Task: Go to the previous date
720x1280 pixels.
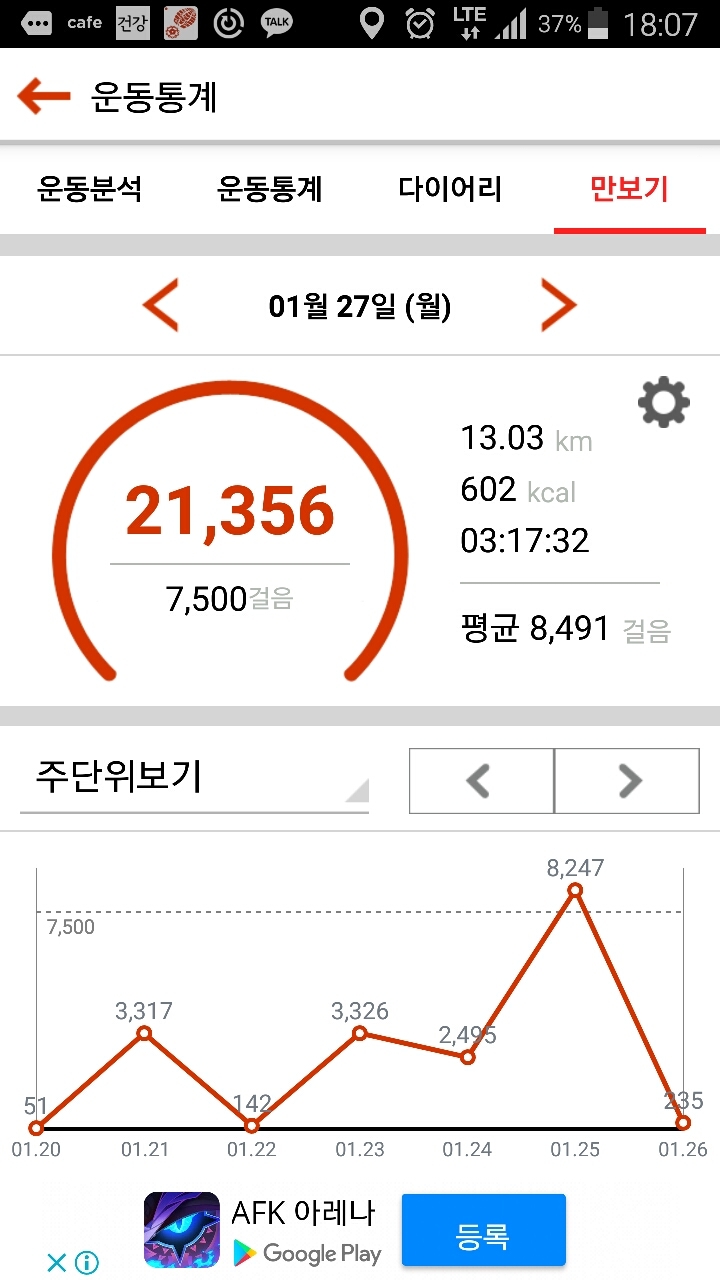Action: tap(160, 306)
